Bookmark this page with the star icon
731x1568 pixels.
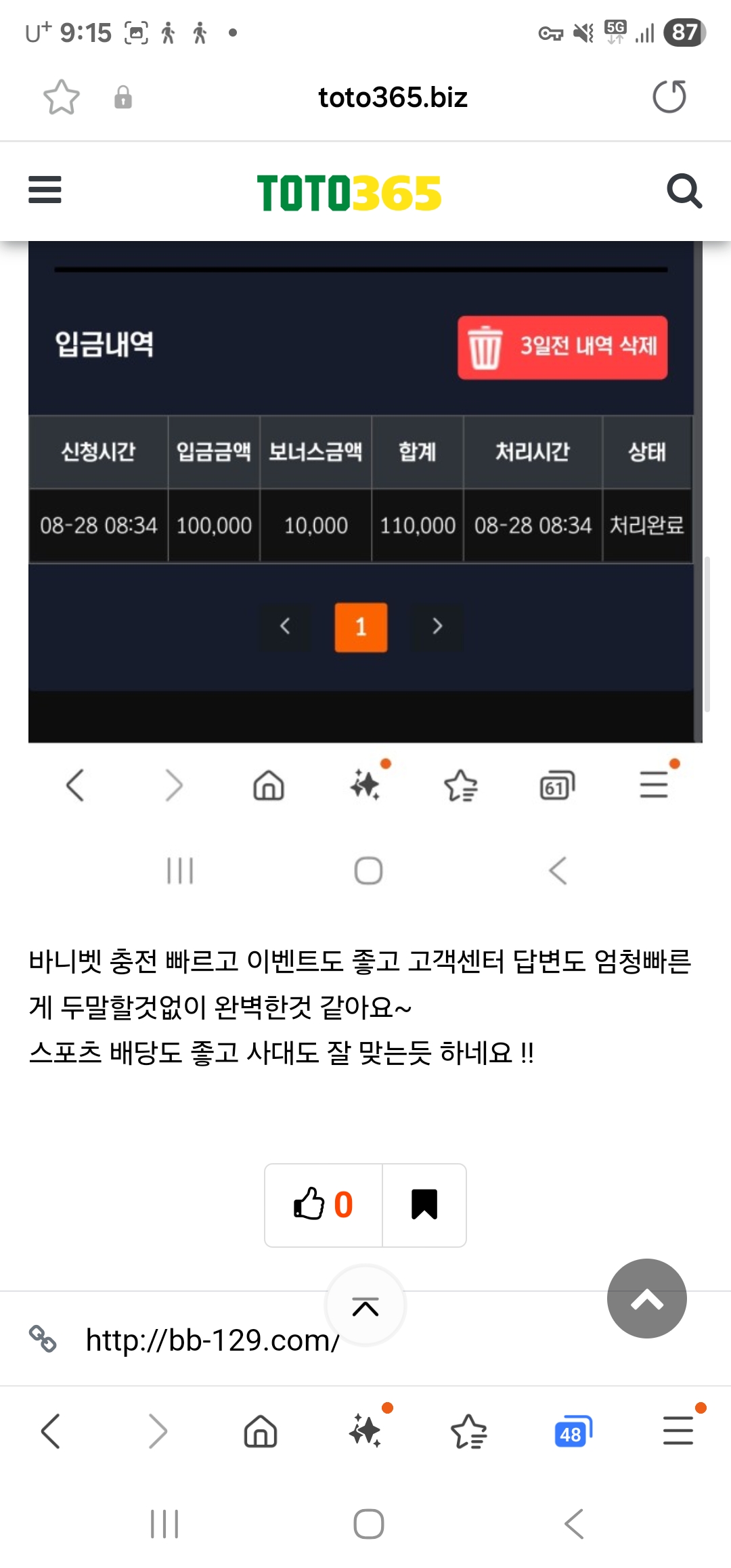61,97
